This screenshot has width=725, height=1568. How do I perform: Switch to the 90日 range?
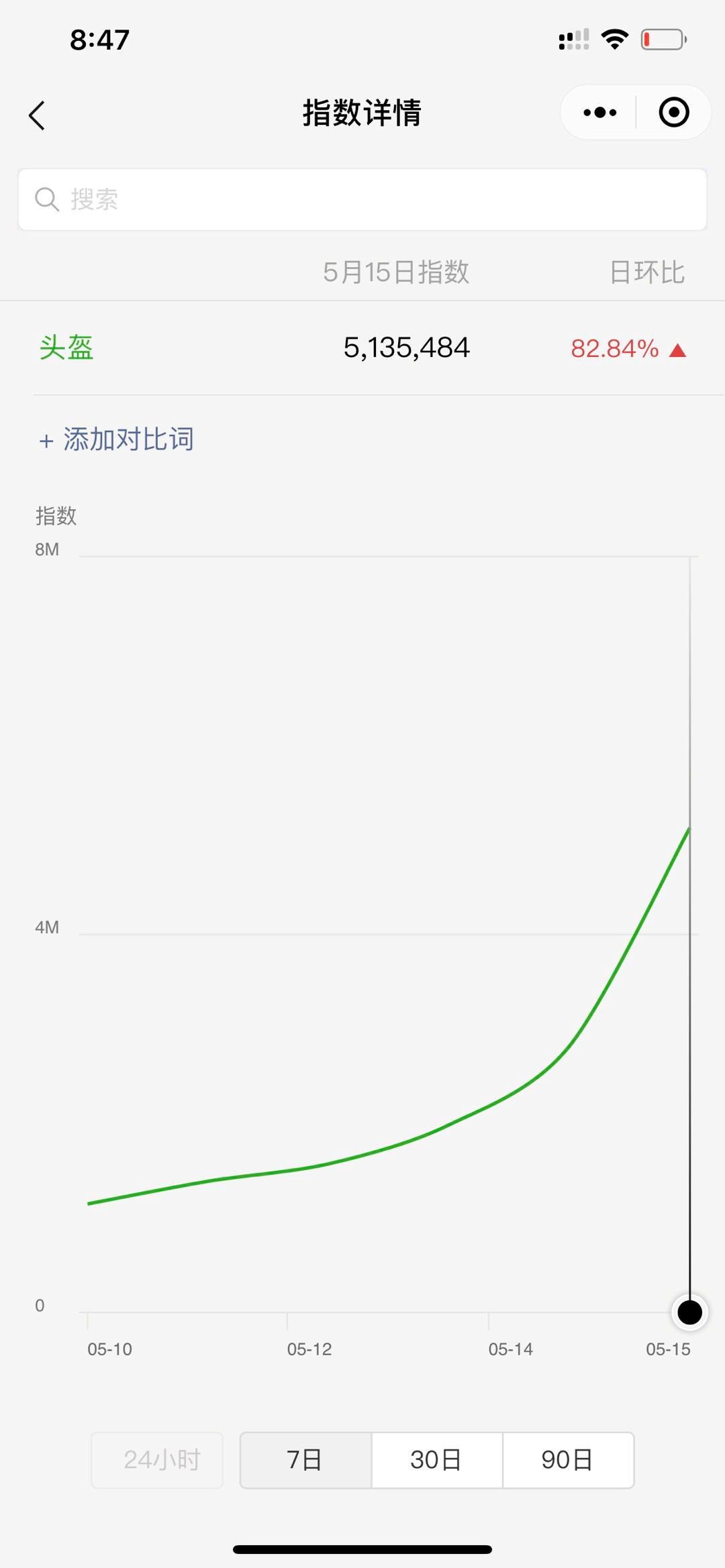pos(568,1460)
